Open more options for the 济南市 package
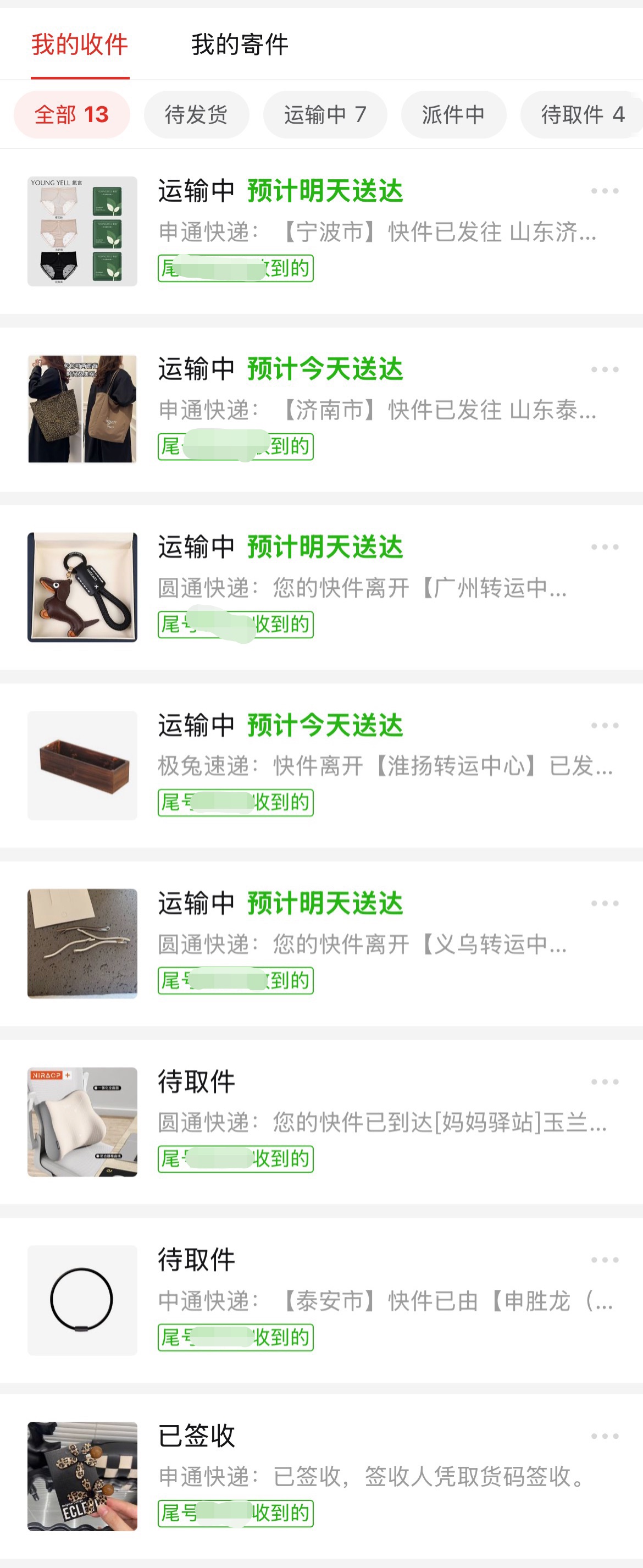Screen dimensions: 643x1568 [x=605, y=369]
